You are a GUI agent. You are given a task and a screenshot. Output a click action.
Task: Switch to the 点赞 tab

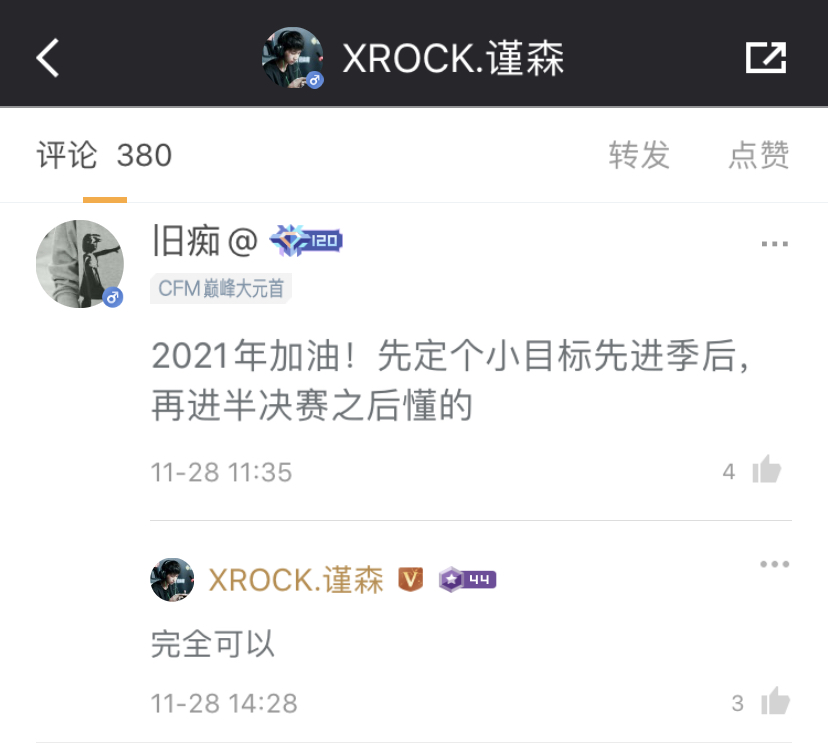pos(759,156)
